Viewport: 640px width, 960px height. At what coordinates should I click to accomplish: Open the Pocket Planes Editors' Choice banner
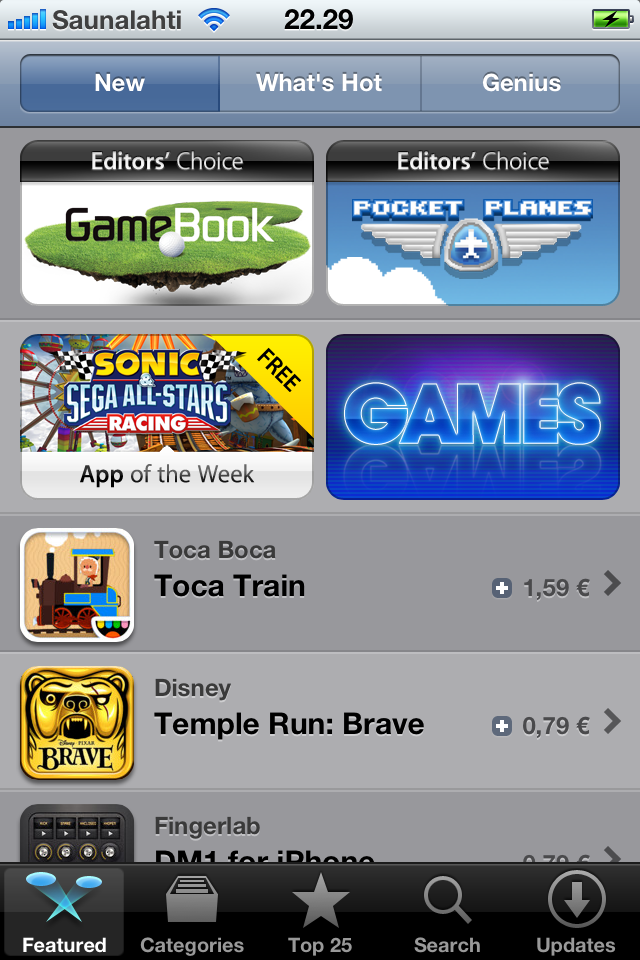click(x=473, y=223)
